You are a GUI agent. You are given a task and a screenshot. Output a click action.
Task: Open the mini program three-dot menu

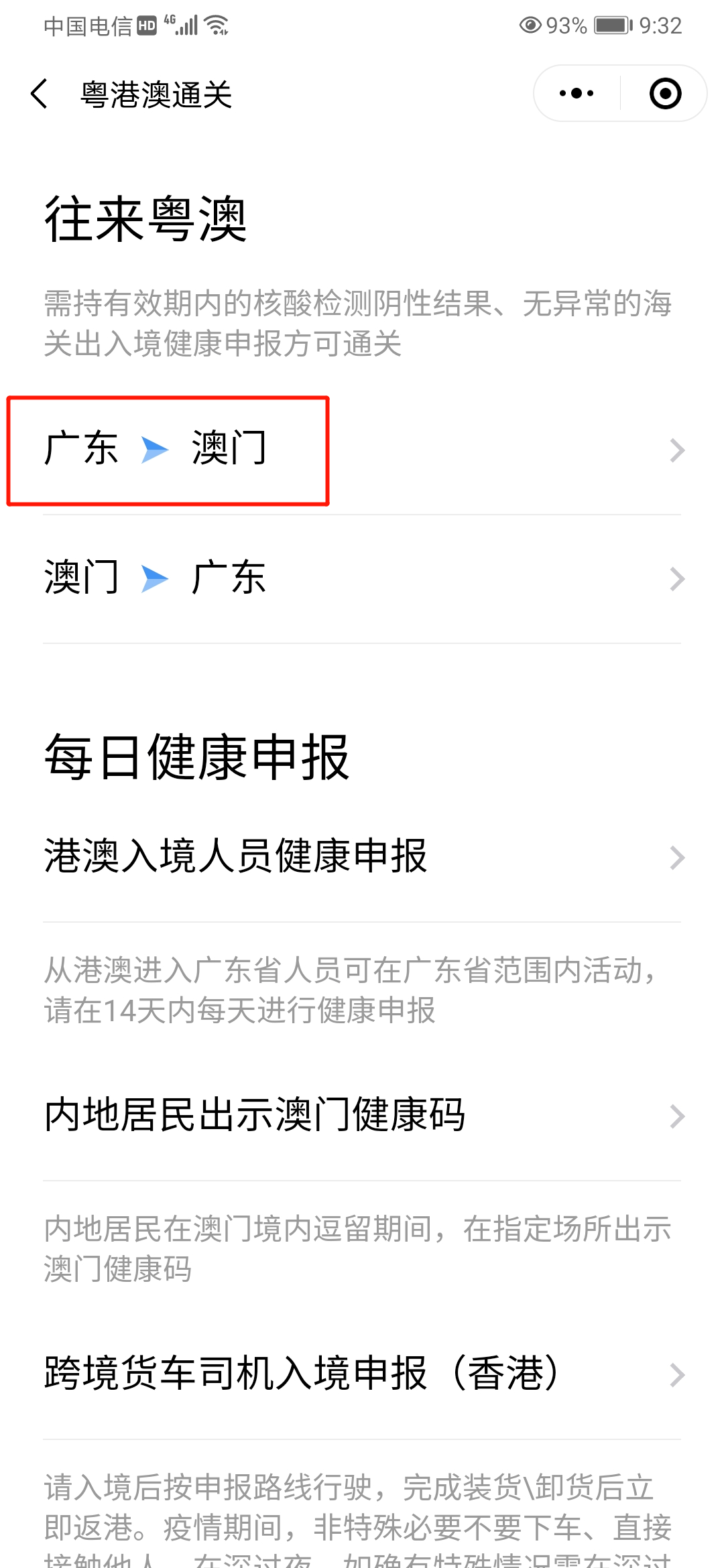click(x=577, y=93)
